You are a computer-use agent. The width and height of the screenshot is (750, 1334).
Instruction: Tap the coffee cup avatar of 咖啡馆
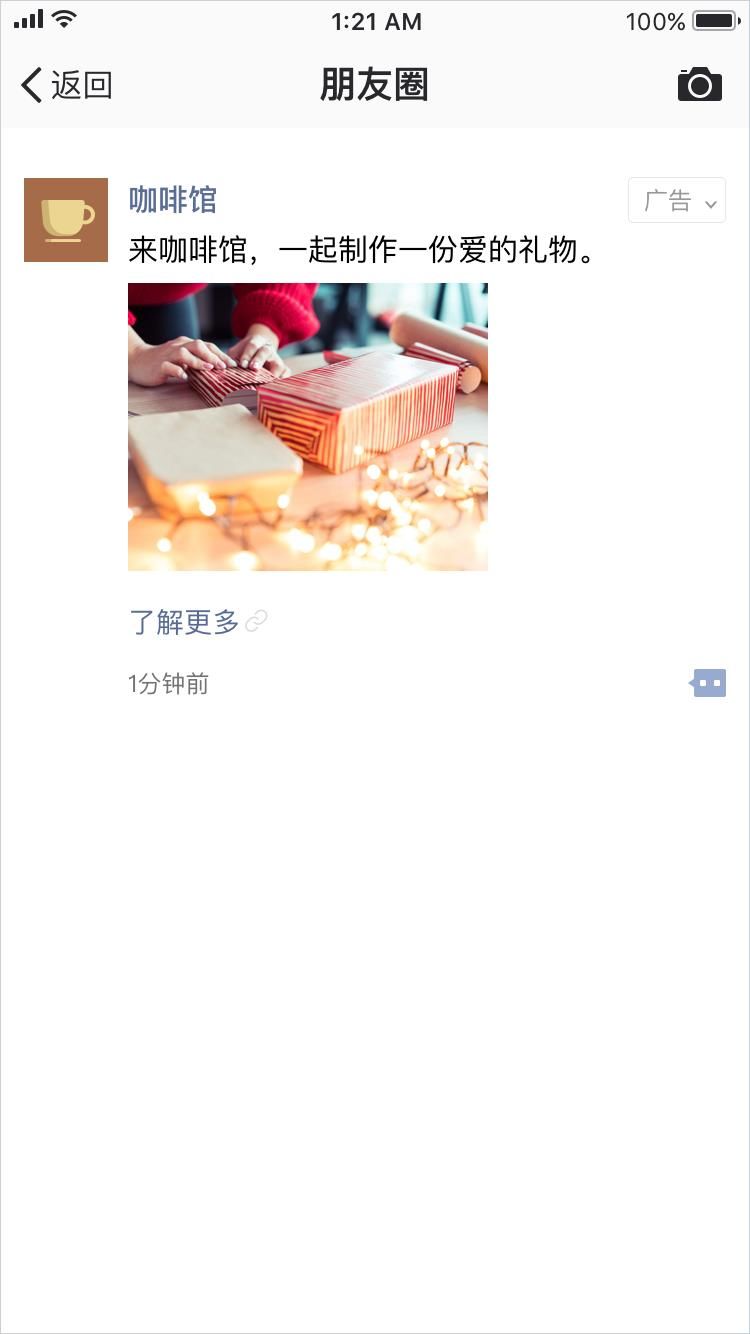[66, 219]
